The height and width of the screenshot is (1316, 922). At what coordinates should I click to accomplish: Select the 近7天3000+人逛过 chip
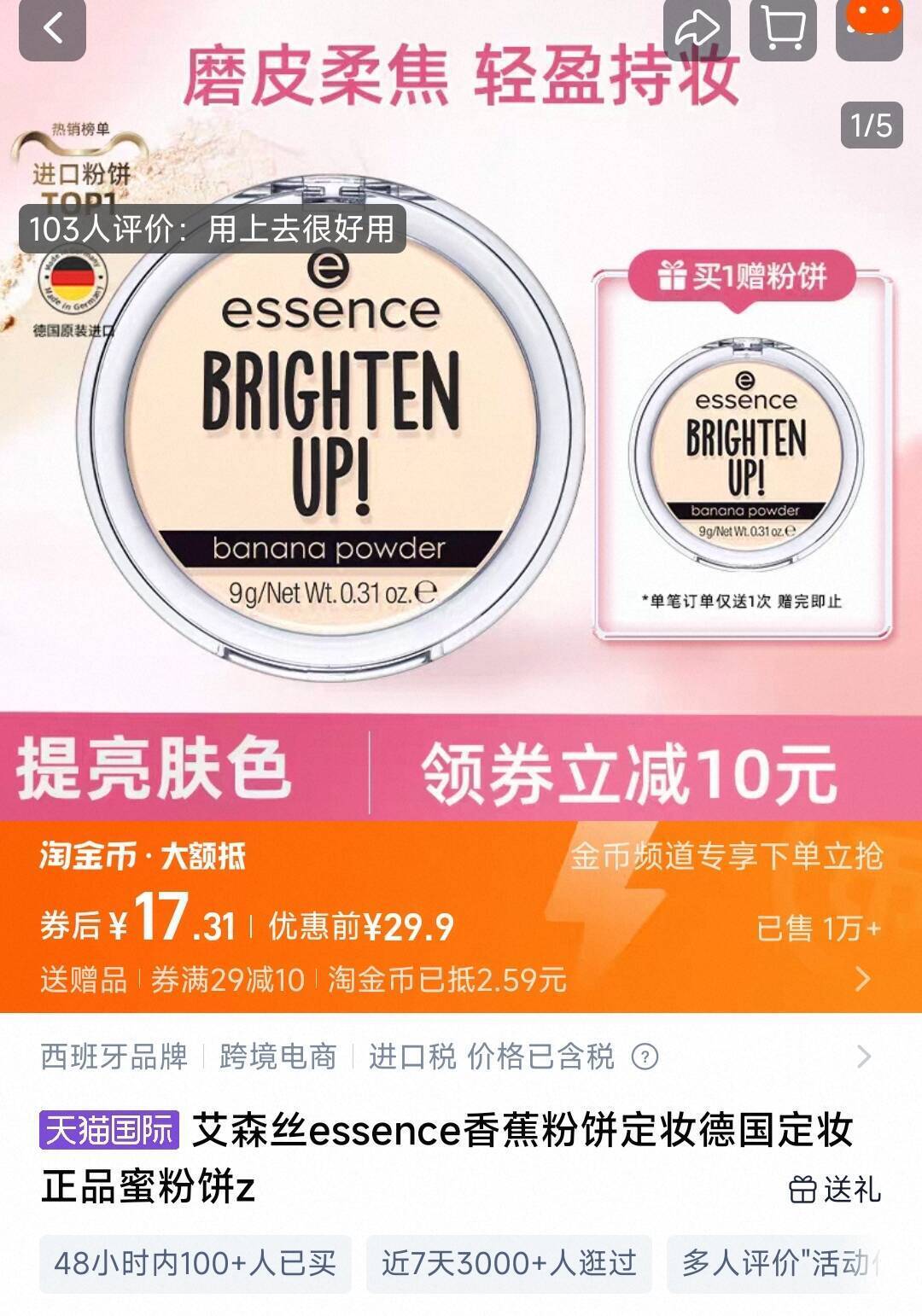tap(509, 1263)
